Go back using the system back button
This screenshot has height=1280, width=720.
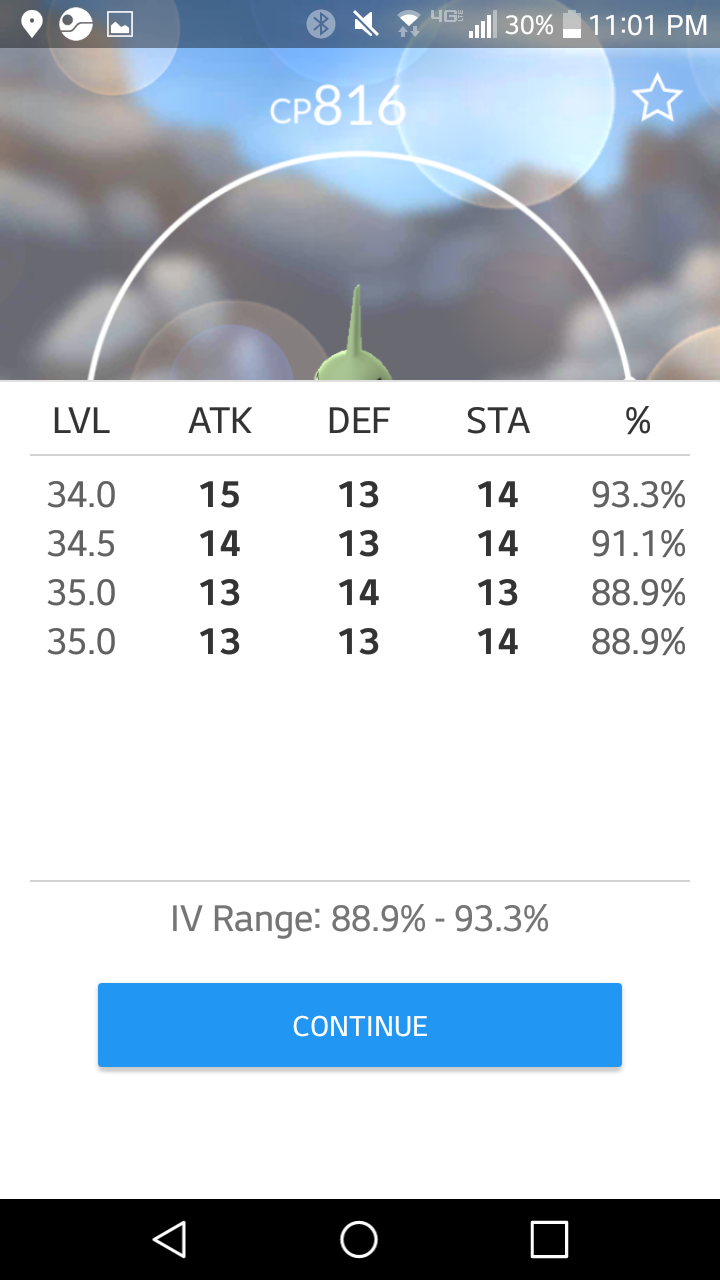click(x=170, y=1239)
